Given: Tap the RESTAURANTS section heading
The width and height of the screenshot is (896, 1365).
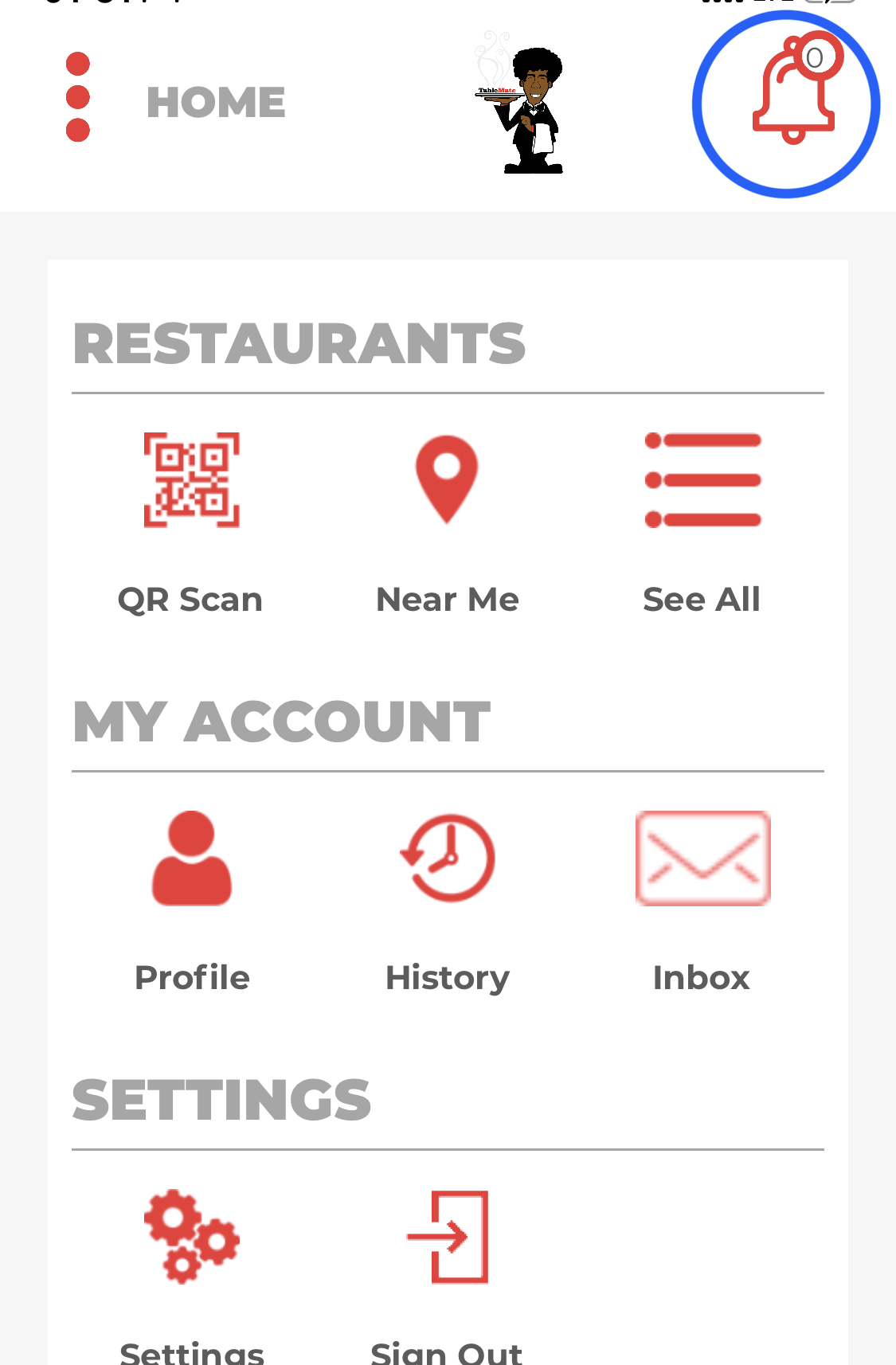Looking at the screenshot, I should pyautogui.click(x=299, y=344).
